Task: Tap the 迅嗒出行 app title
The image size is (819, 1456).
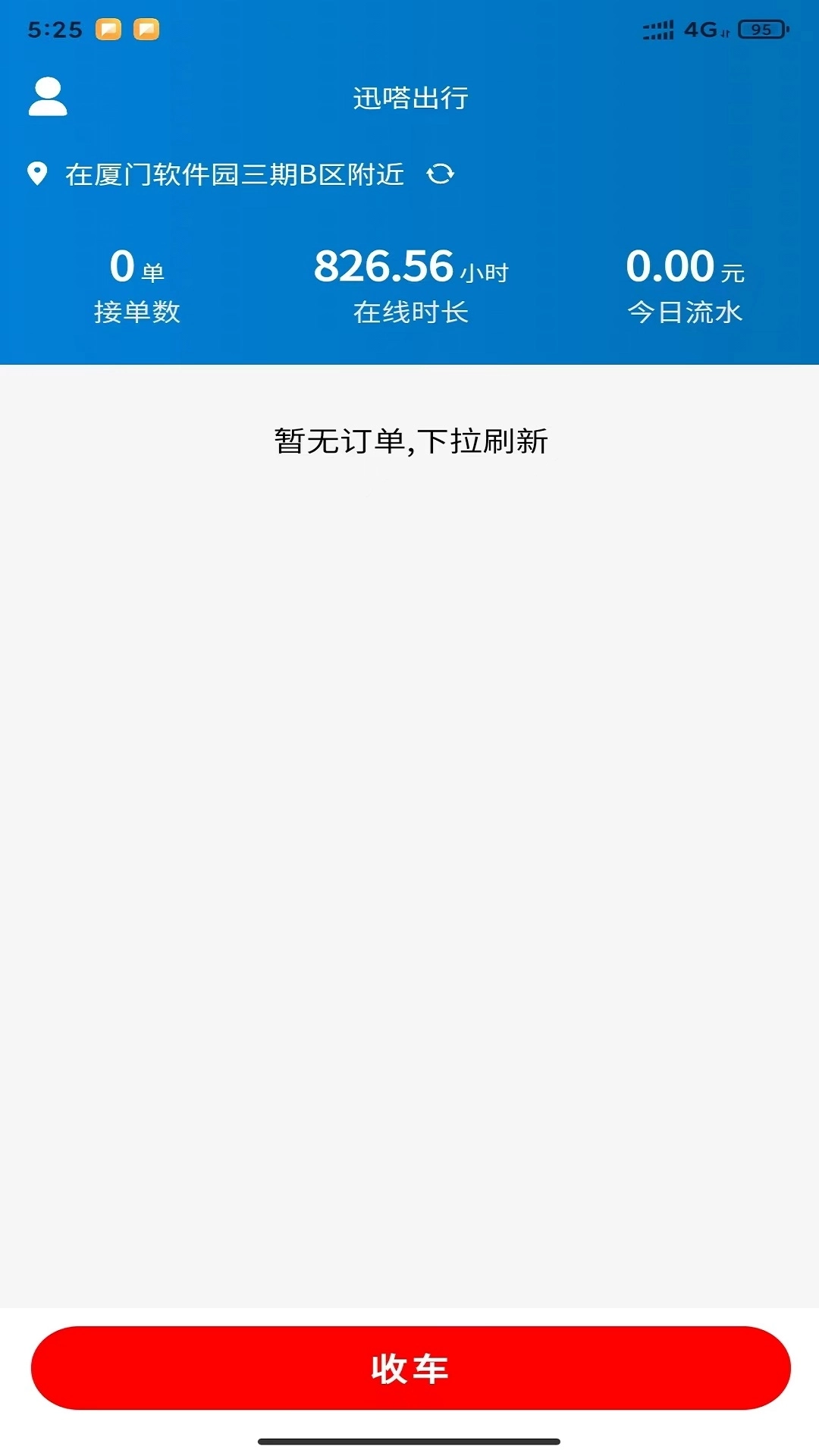Action: coord(409,97)
